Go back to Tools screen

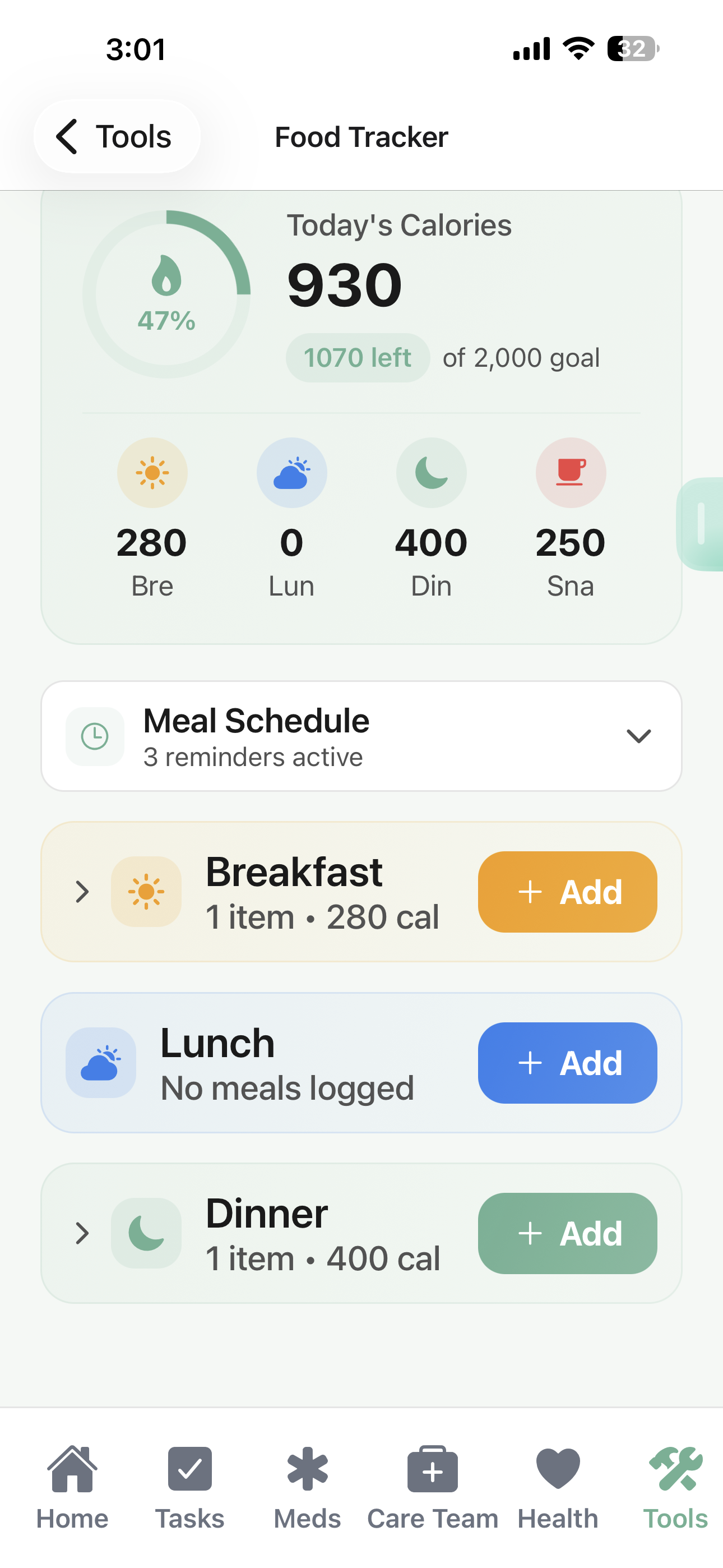[117, 136]
